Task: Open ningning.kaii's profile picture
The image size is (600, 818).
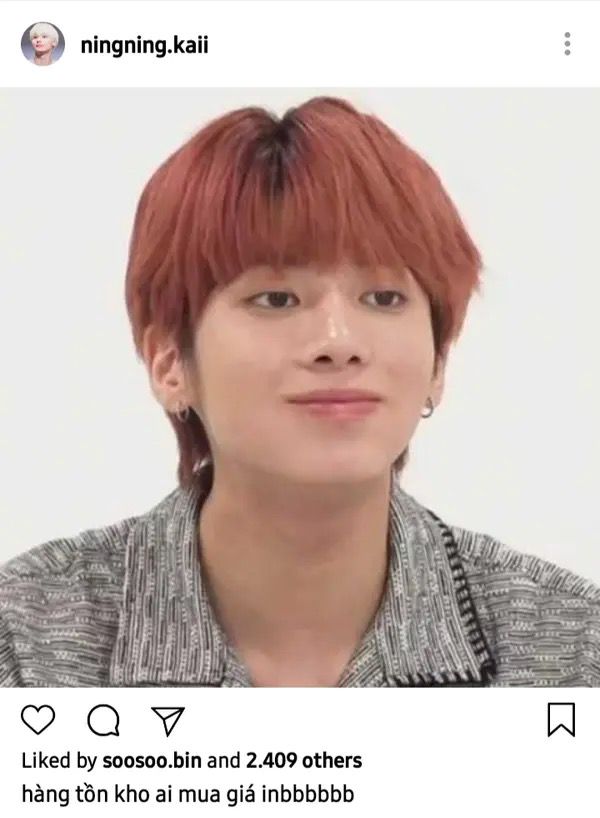Action: (43, 44)
